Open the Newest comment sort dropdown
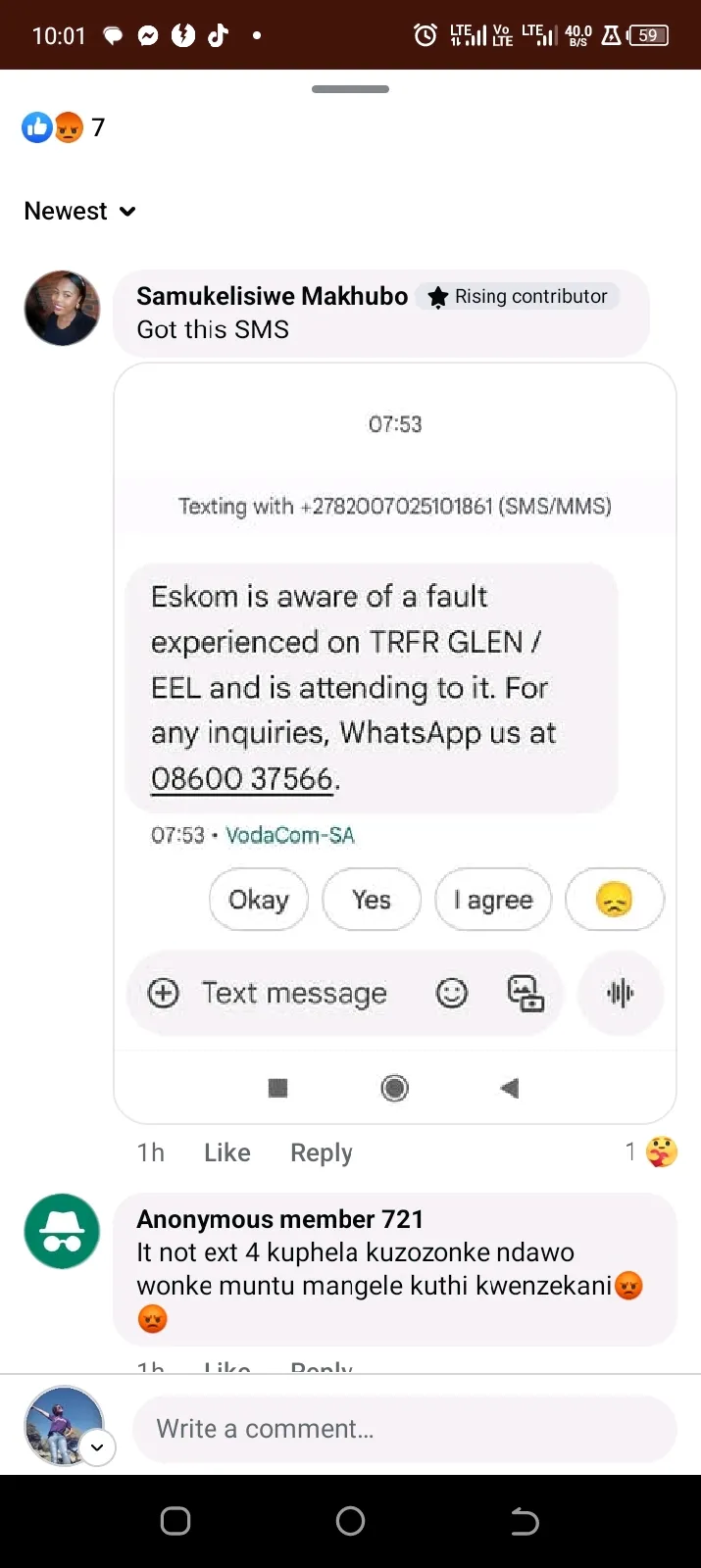Viewport: 701px width, 1568px height. (x=80, y=211)
